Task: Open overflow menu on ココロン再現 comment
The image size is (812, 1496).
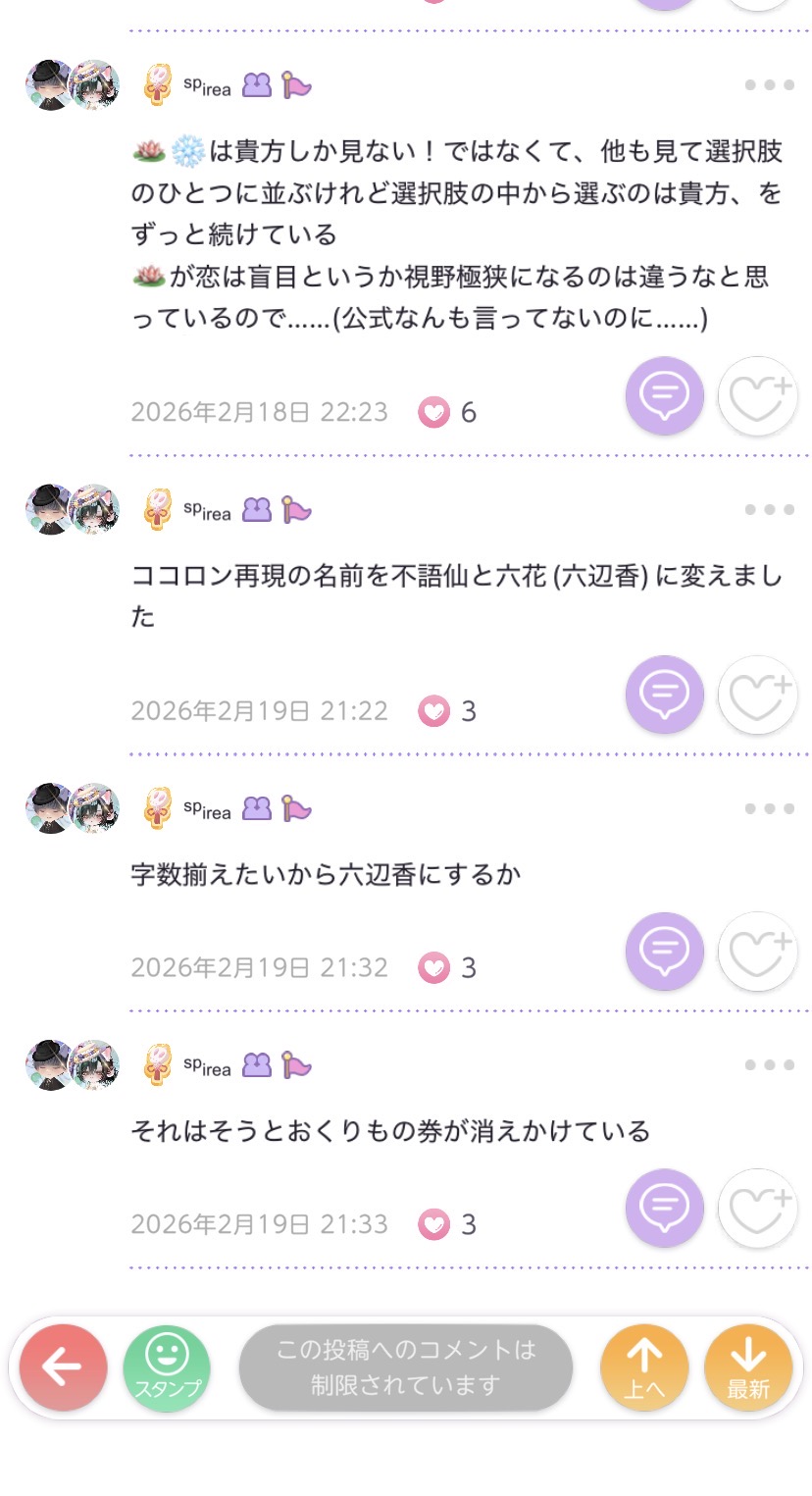Action: 769,510
